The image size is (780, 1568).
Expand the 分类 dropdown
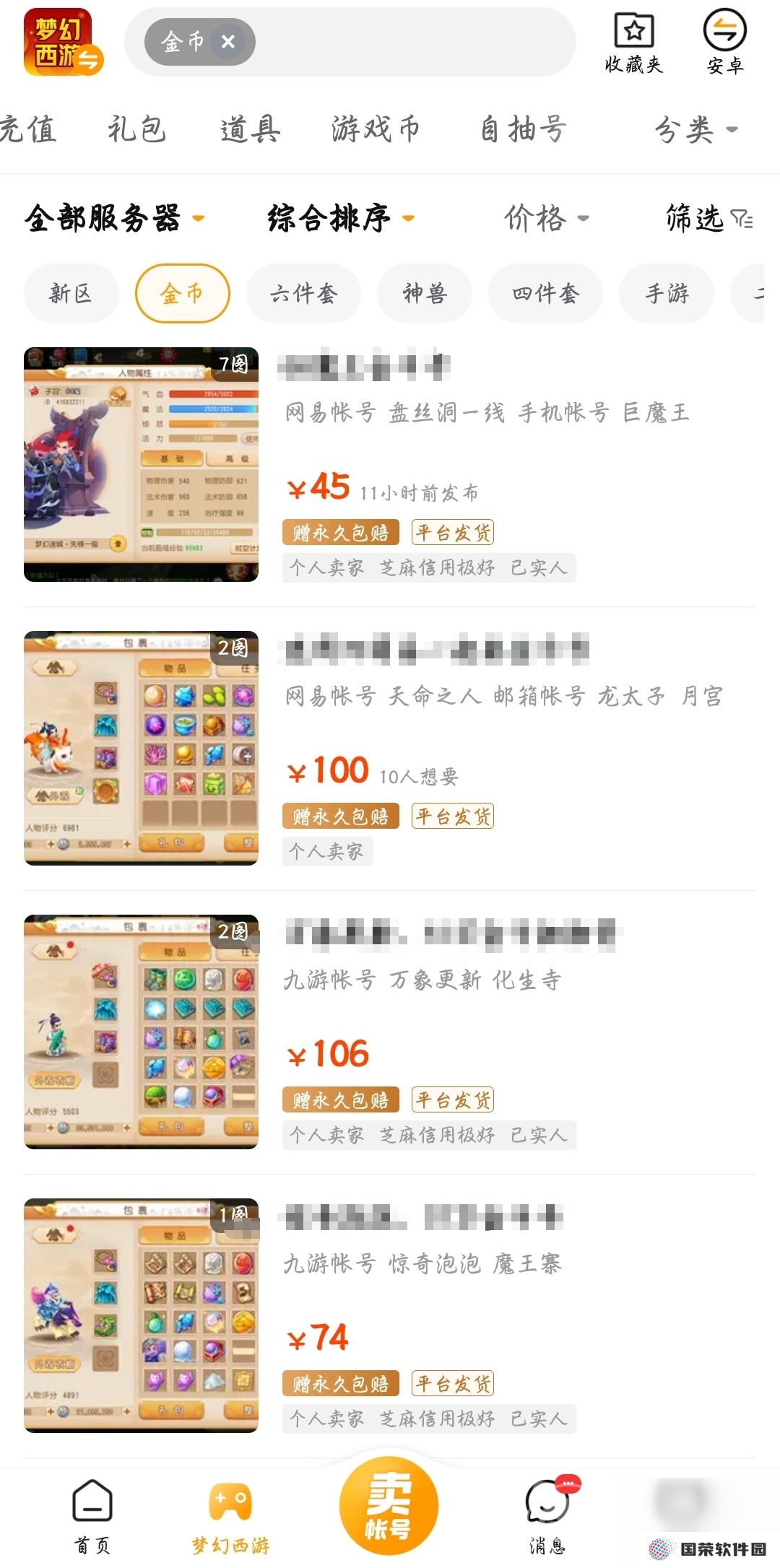pos(695,130)
